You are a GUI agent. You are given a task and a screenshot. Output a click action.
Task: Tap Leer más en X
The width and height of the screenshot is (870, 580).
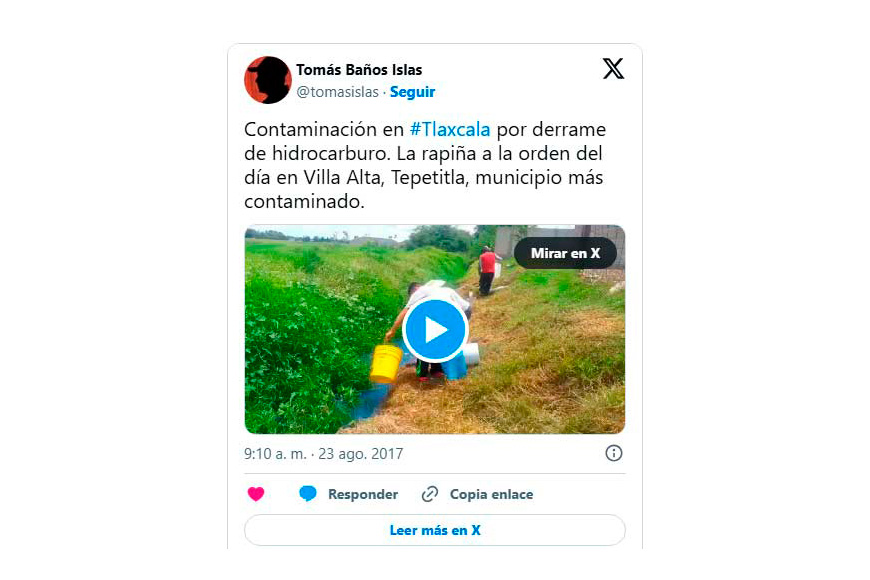435,530
